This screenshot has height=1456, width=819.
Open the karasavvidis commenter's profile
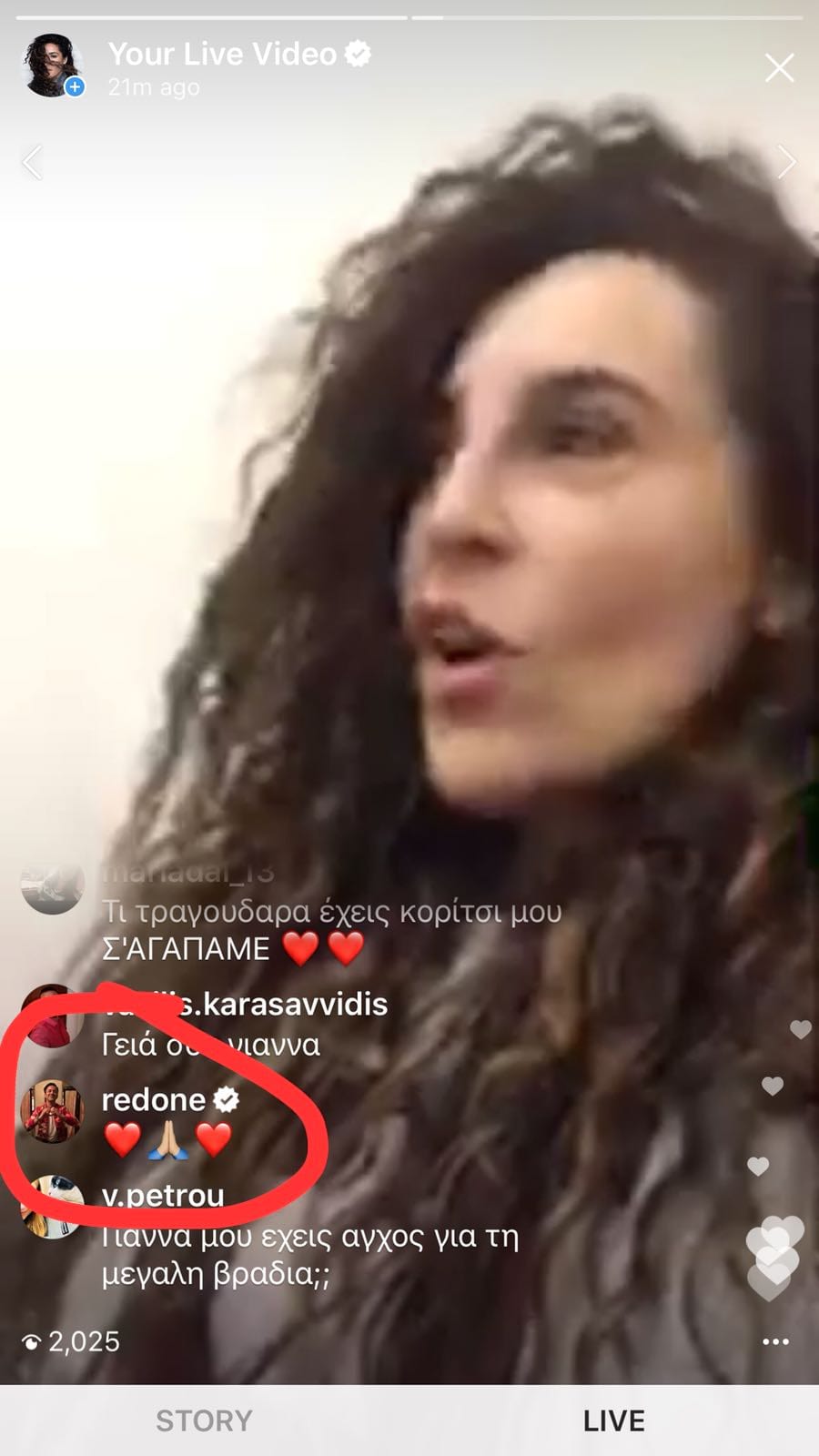coord(245,1004)
